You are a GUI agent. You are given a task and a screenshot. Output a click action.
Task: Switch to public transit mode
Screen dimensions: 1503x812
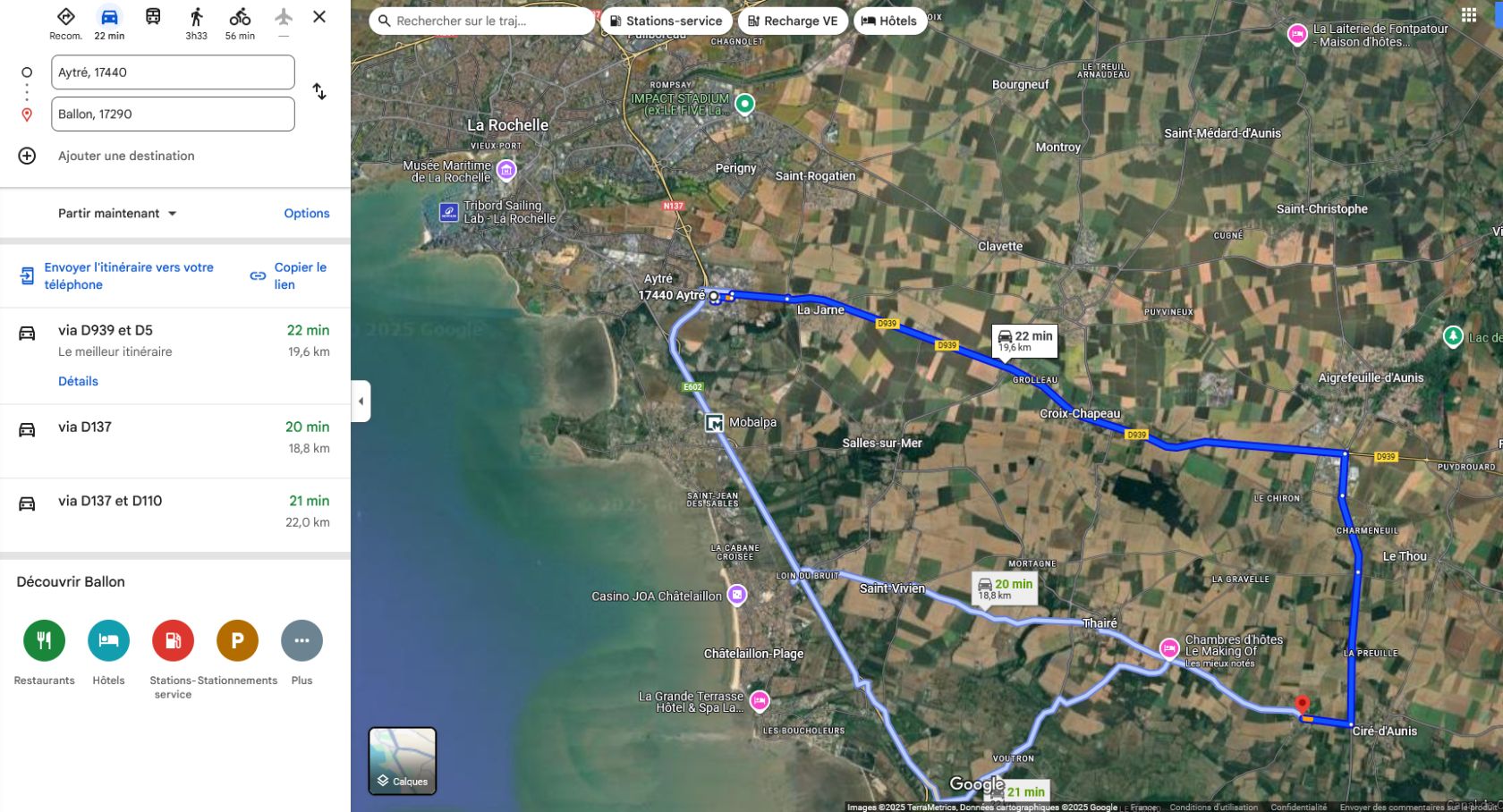tap(153, 17)
